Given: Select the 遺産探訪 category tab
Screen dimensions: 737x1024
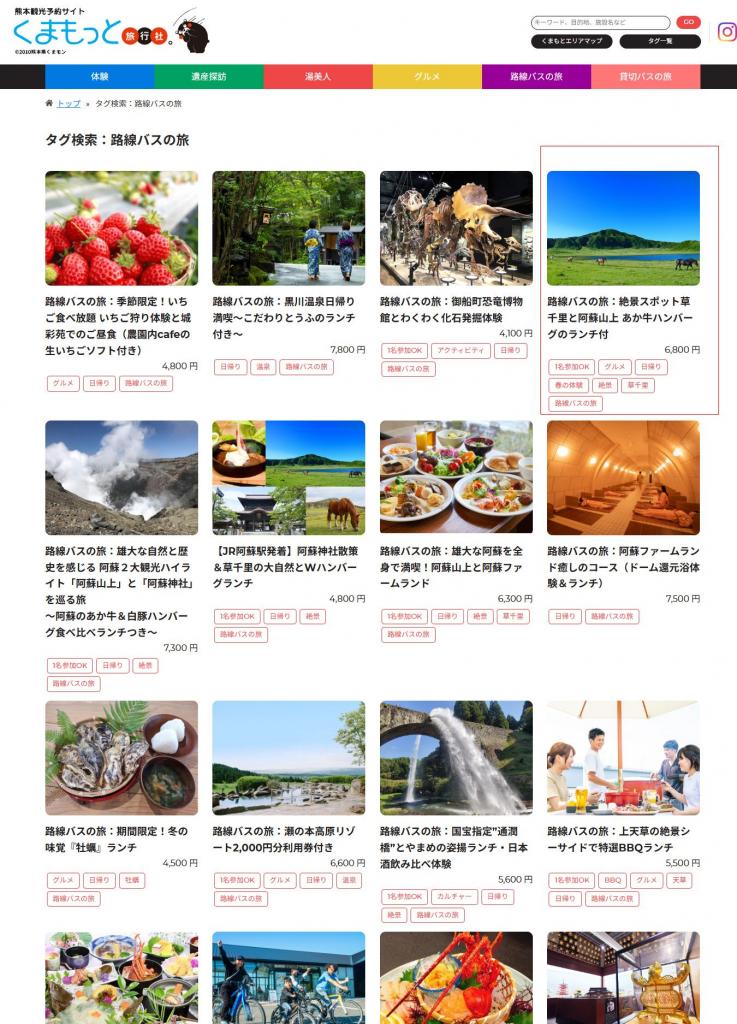Looking at the screenshot, I should [x=209, y=77].
